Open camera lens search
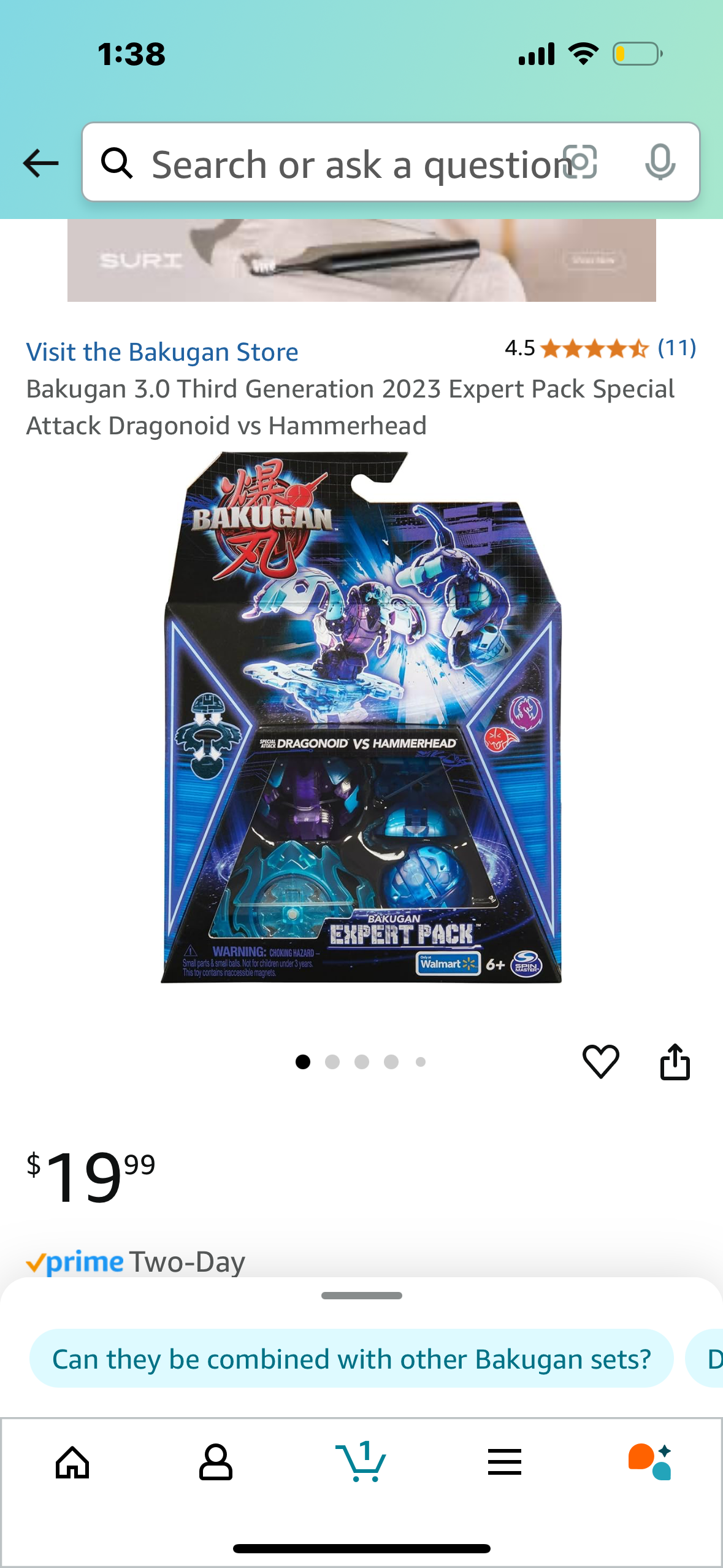 click(x=580, y=163)
